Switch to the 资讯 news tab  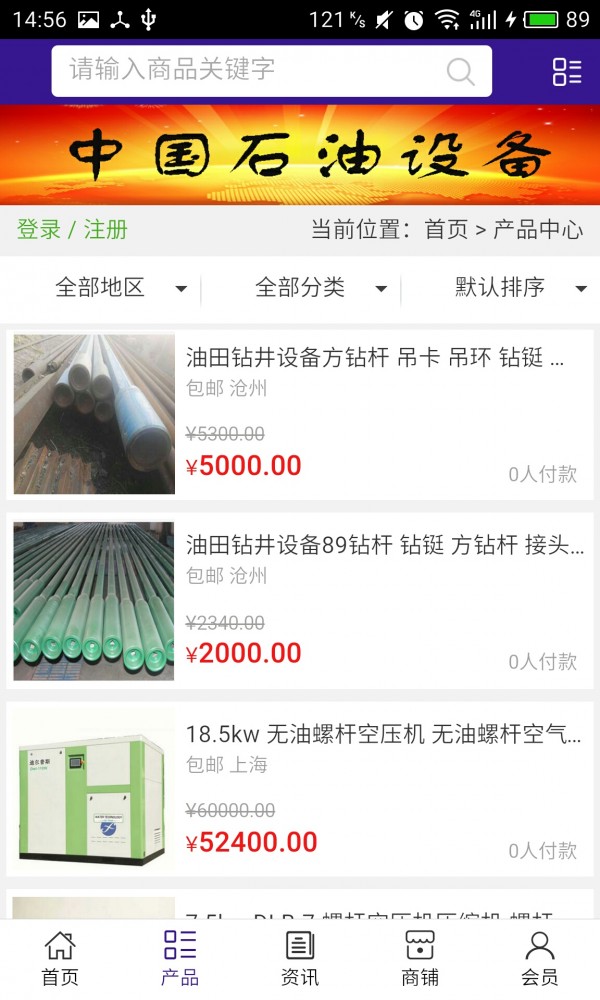pos(300,958)
